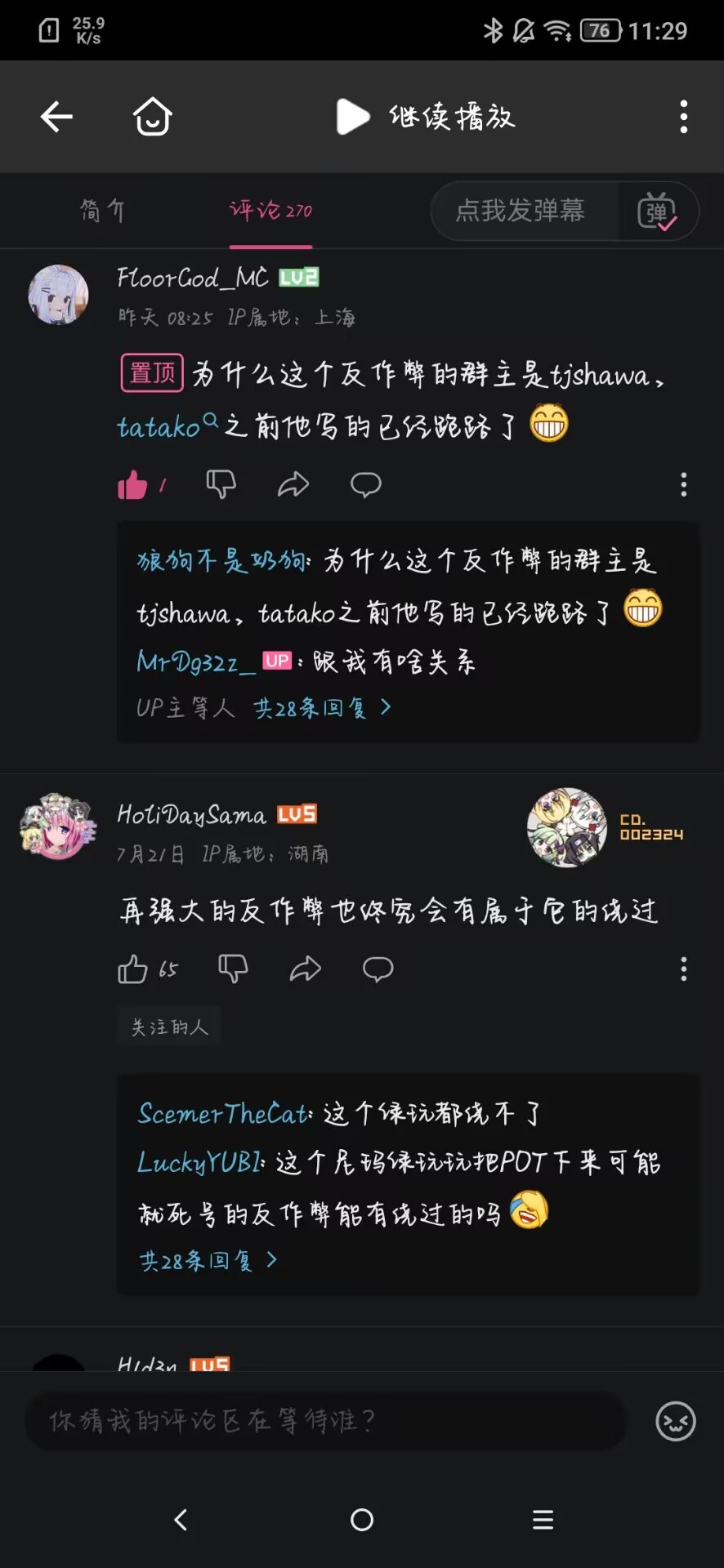
Task: Open the top-right overflow menu
Action: point(684,117)
